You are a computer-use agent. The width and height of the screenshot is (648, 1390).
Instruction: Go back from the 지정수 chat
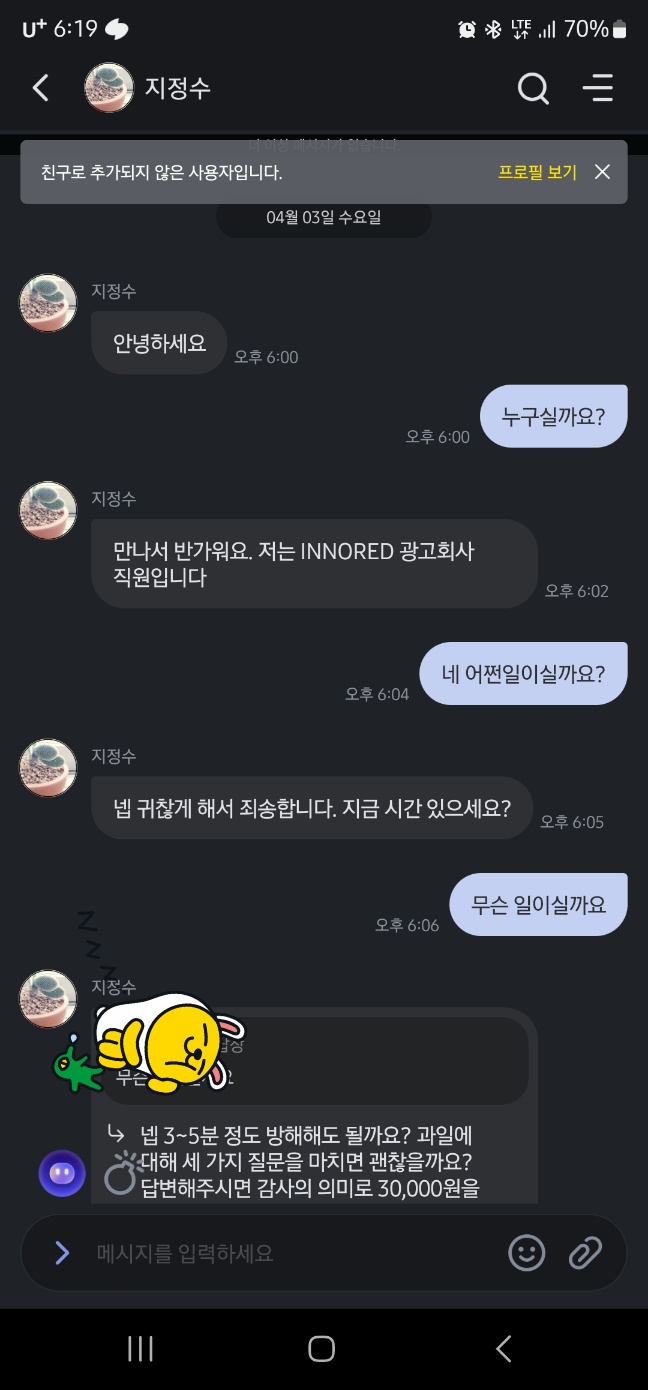coord(40,88)
